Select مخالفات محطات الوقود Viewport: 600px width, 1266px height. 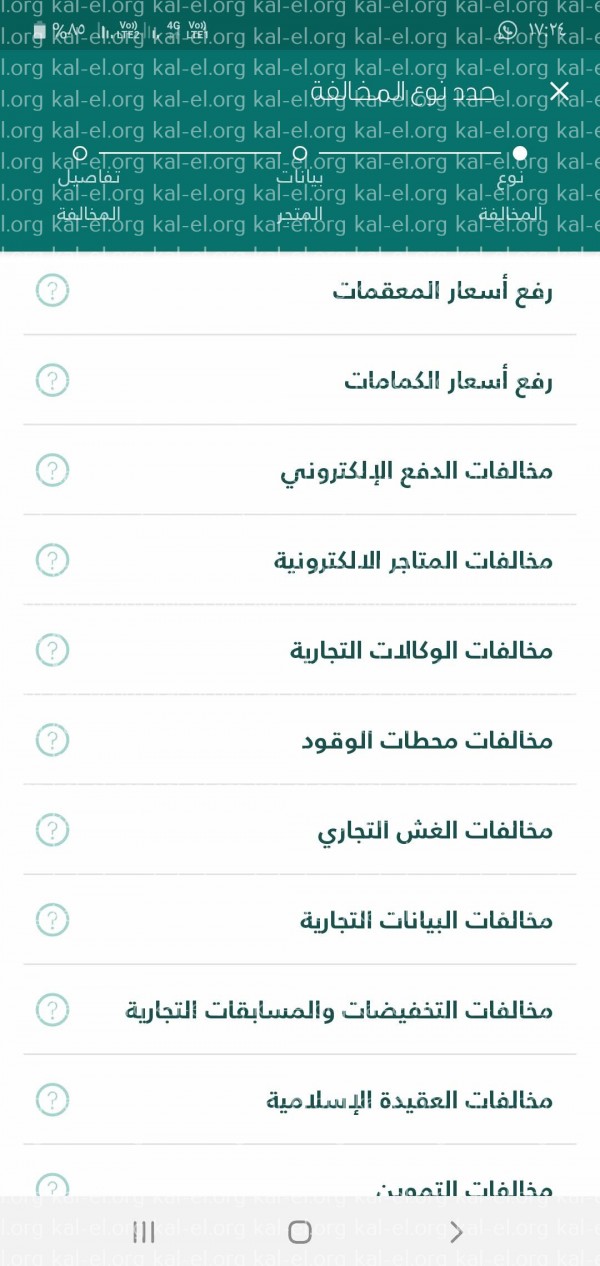(427, 741)
